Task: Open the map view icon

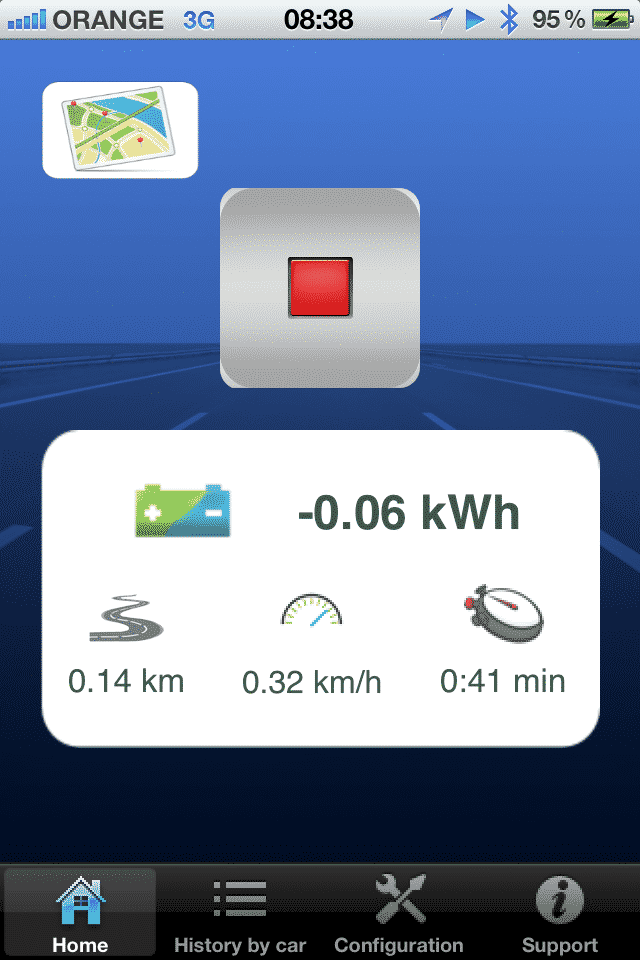Action: (x=120, y=130)
